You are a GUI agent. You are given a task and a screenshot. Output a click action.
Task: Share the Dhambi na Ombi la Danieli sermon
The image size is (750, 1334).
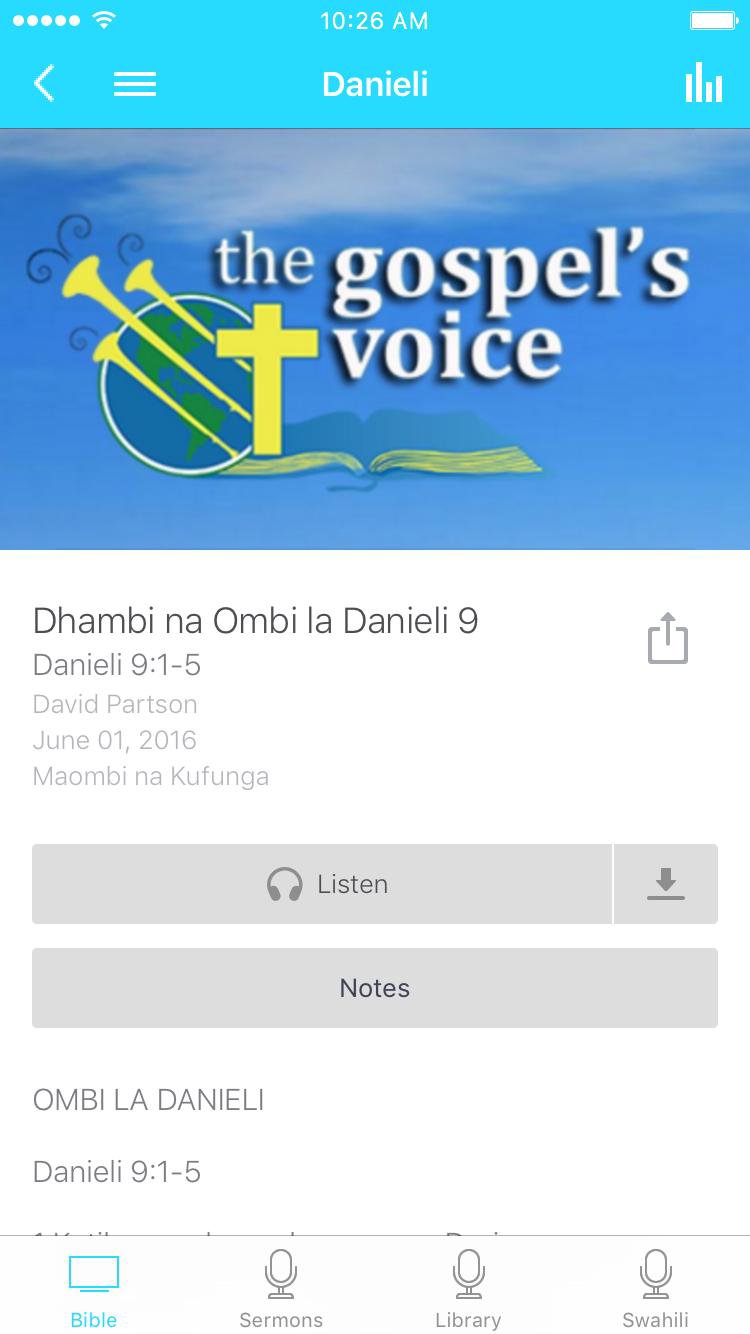click(x=668, y=638)
